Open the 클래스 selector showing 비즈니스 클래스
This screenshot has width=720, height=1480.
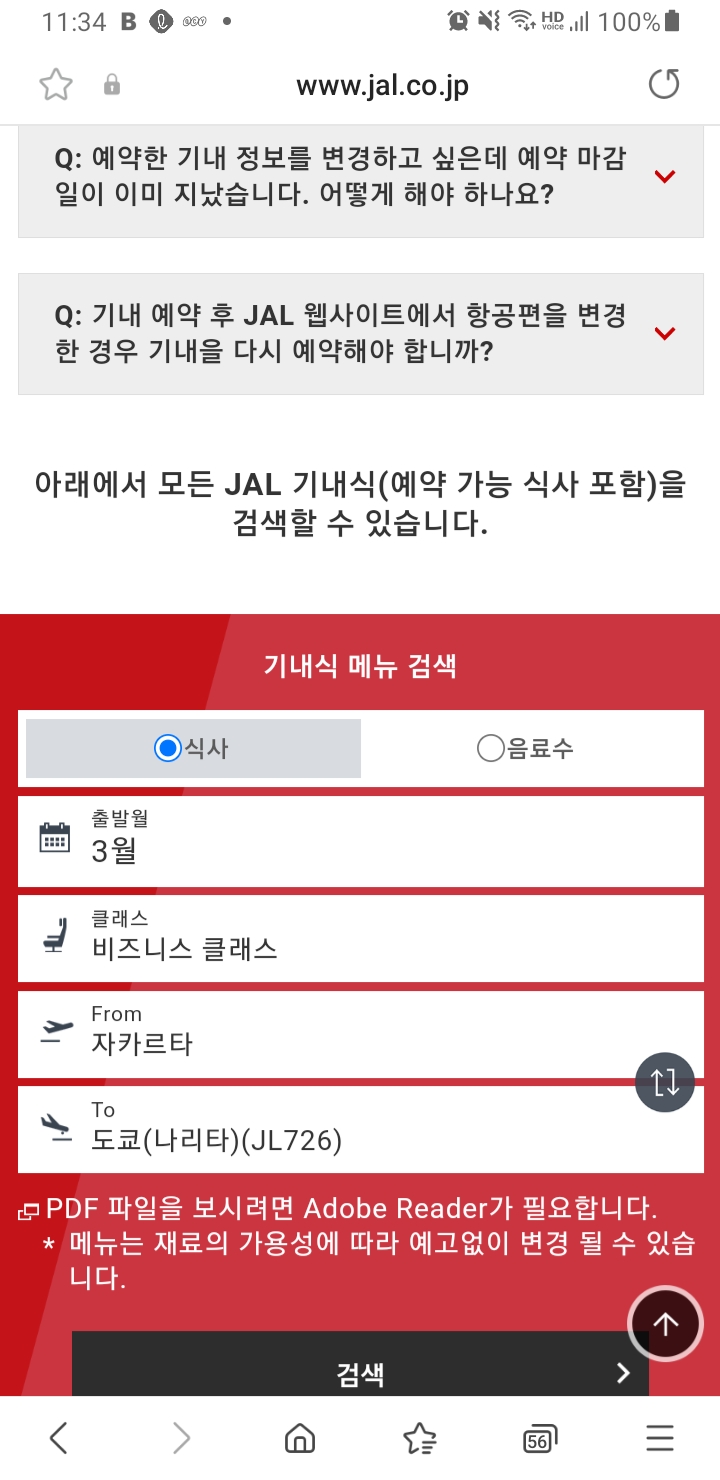click(361, 937)
